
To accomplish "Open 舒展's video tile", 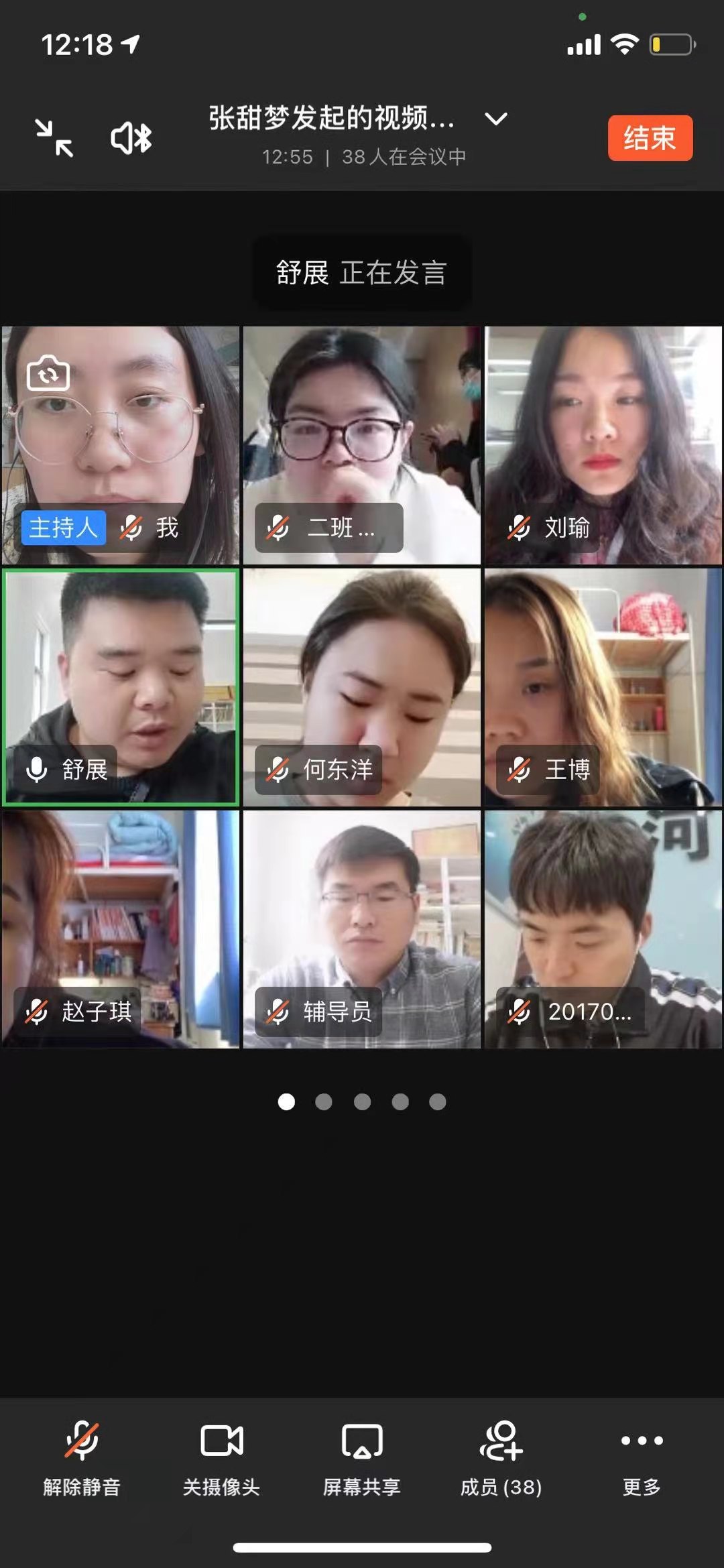I will [x=121, y=686].
